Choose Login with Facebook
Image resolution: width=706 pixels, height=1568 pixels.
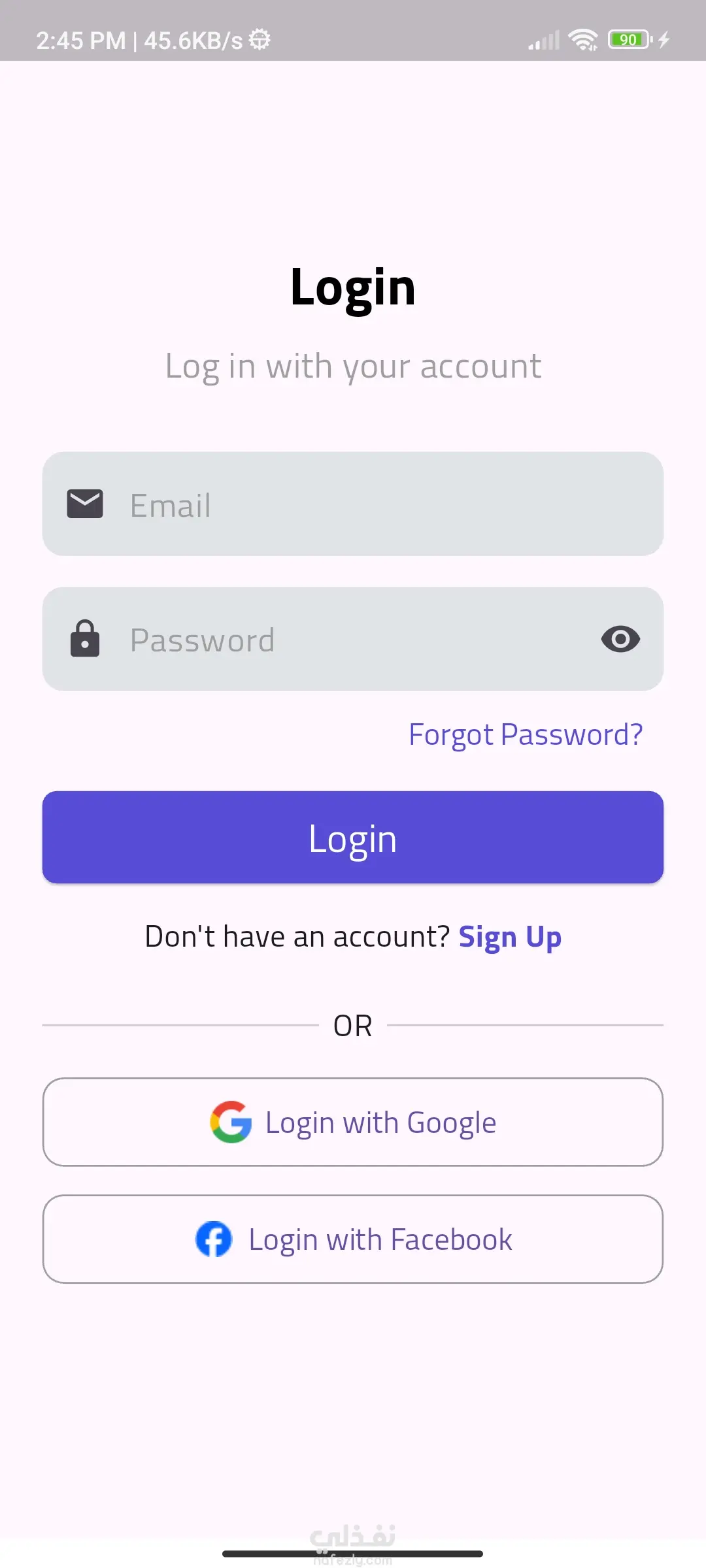coord(353,1239)
